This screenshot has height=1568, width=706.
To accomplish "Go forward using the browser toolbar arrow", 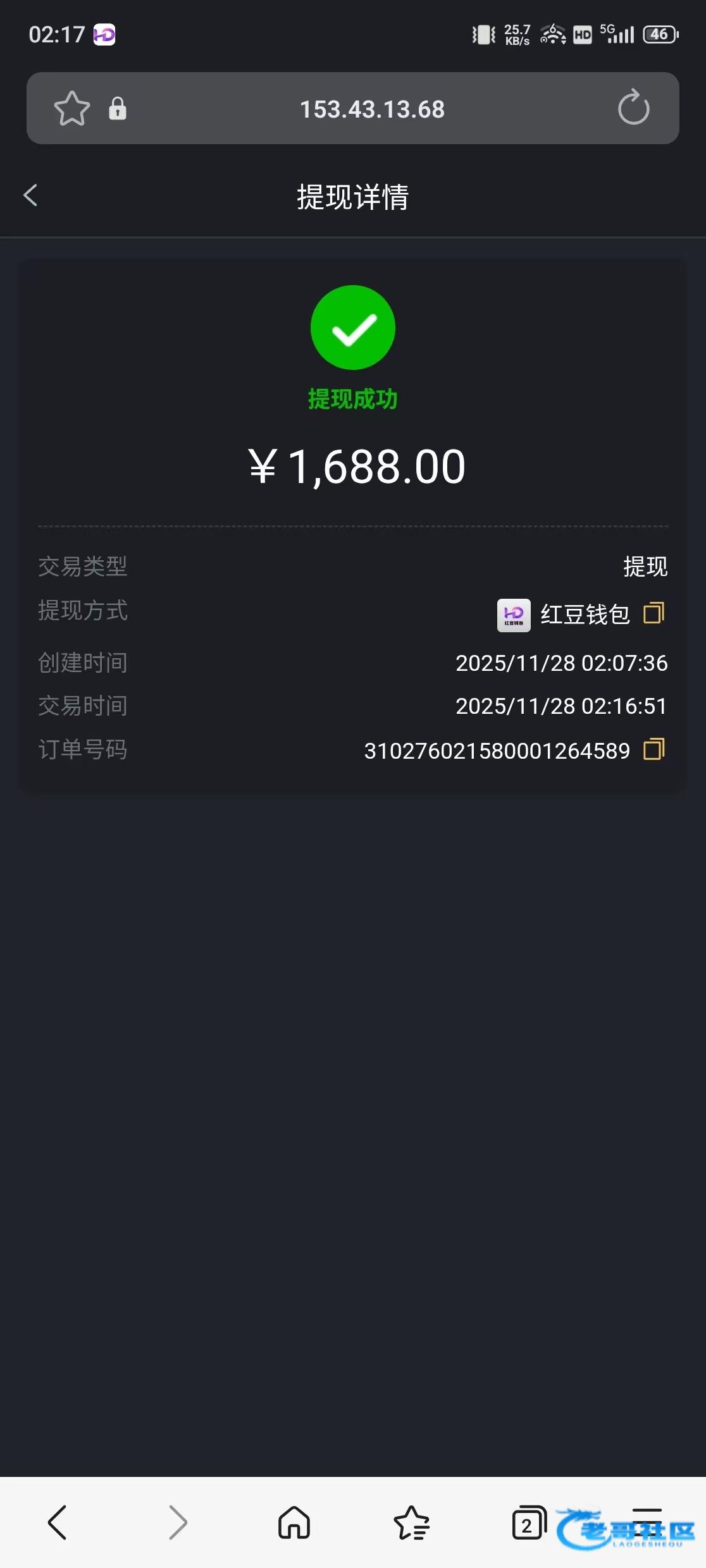I will (177, 1522).
